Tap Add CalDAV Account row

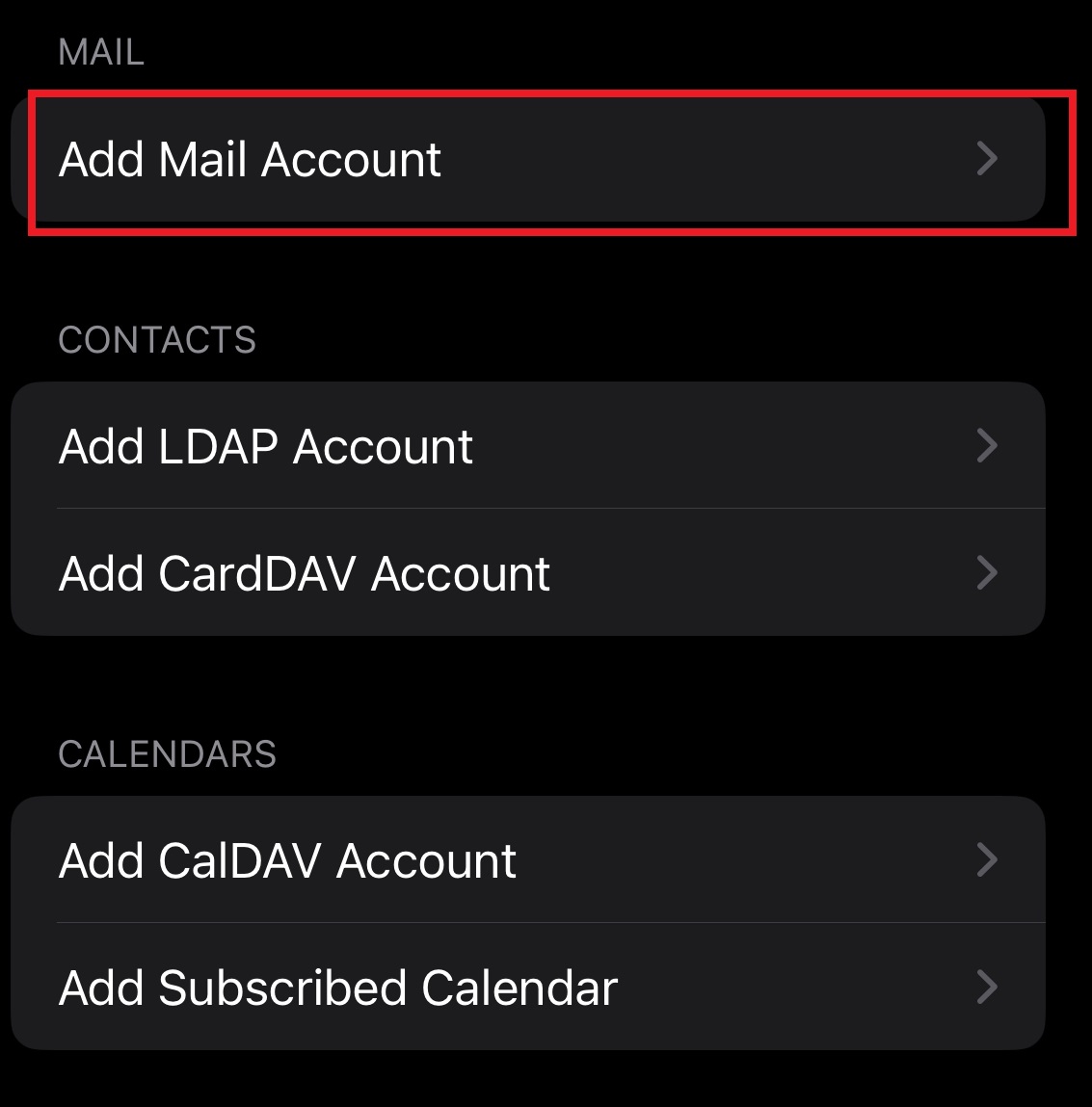point(527,860)
